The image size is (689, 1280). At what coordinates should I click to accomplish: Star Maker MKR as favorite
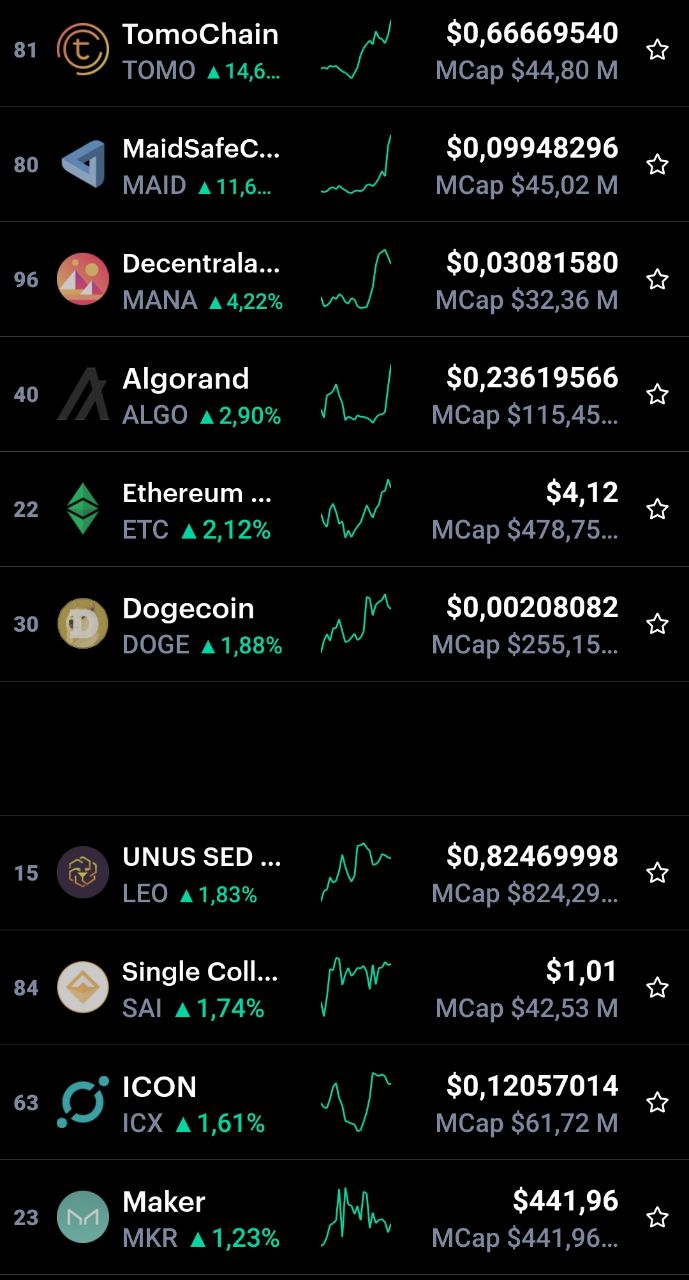[x=657, y=1218]
